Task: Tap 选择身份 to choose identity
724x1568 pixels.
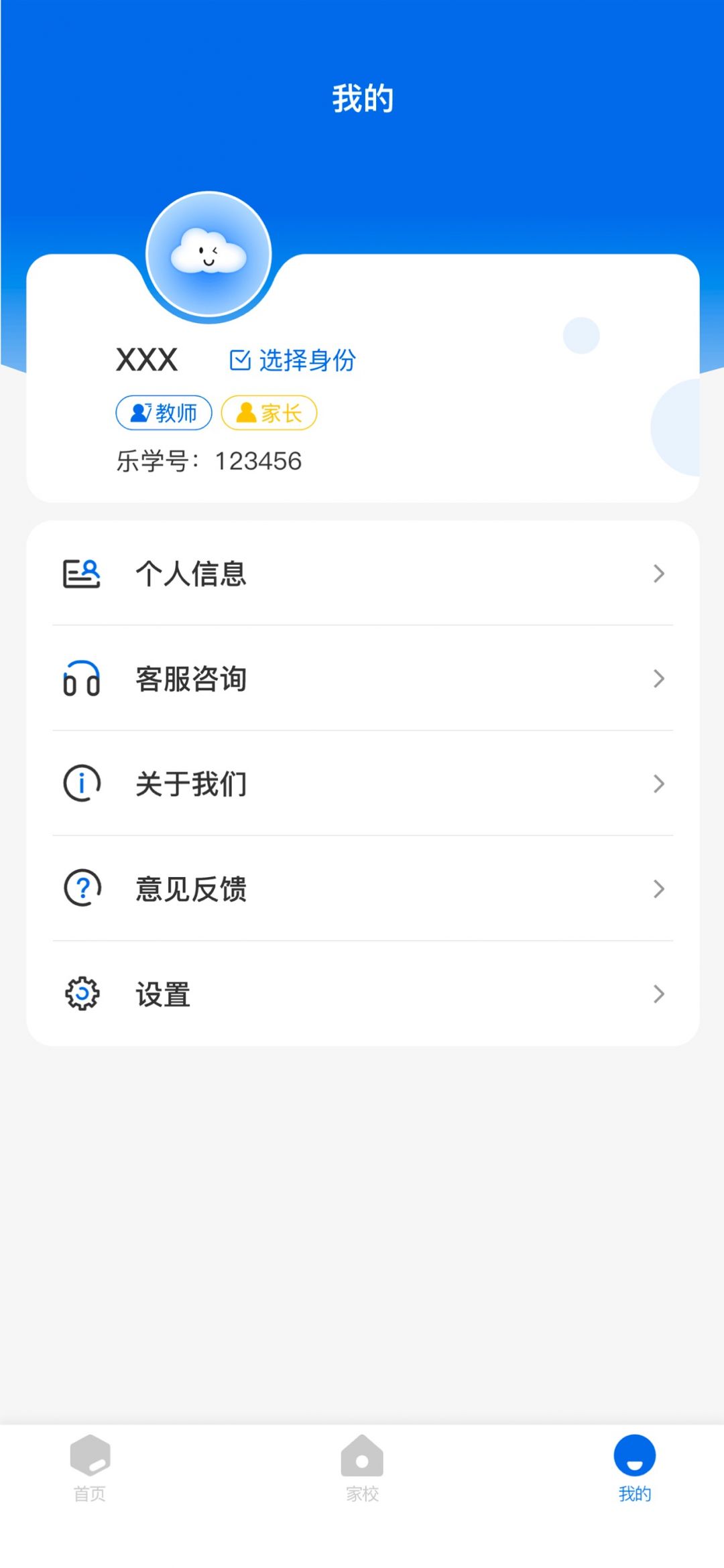Action: pos(293,360)
